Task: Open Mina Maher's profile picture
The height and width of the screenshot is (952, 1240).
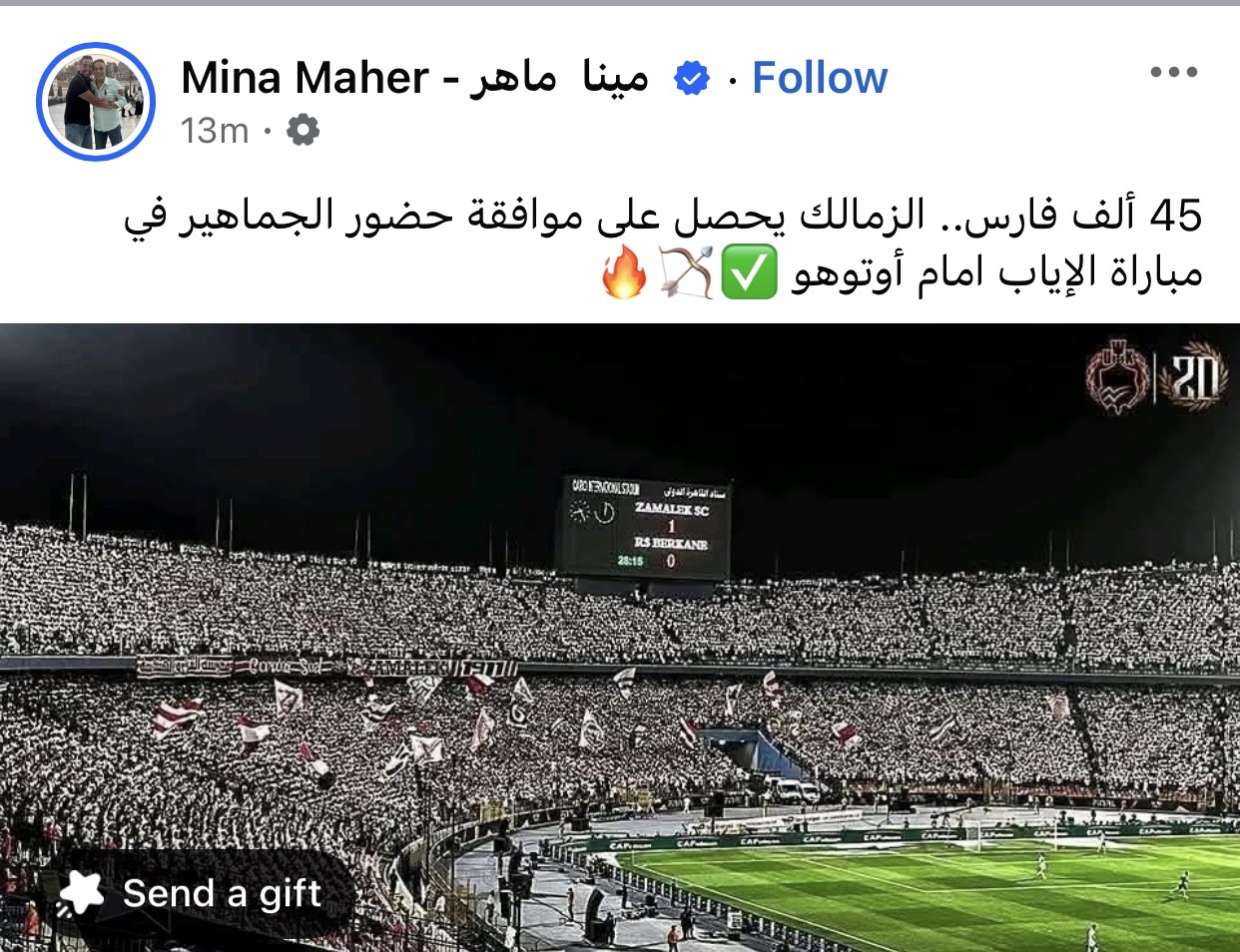Action: [96, 101]
